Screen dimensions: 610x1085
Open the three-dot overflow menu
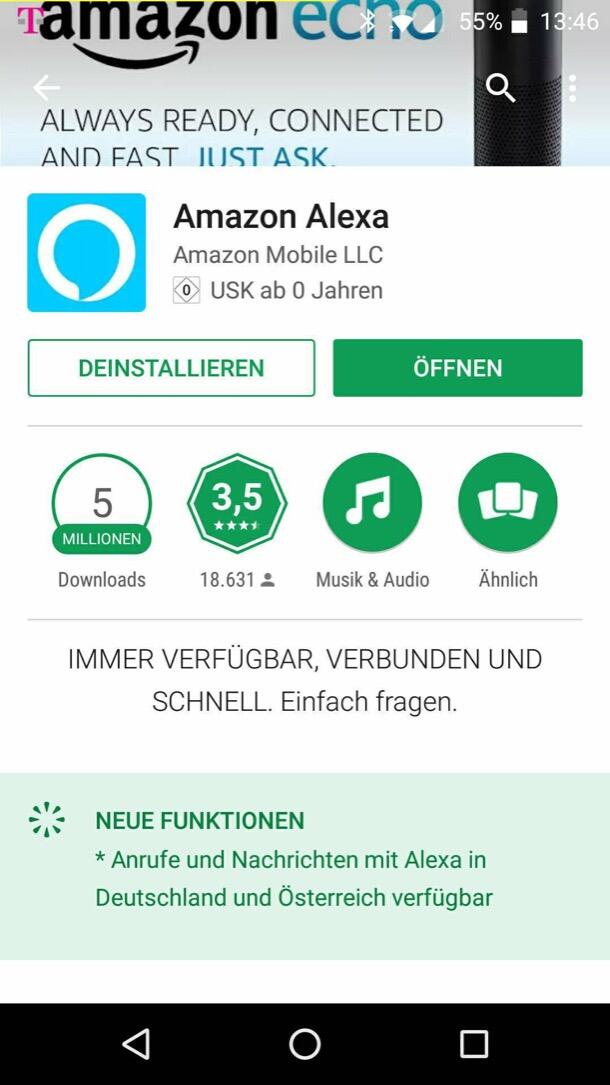pyautogui.click(x=572, y=88)
